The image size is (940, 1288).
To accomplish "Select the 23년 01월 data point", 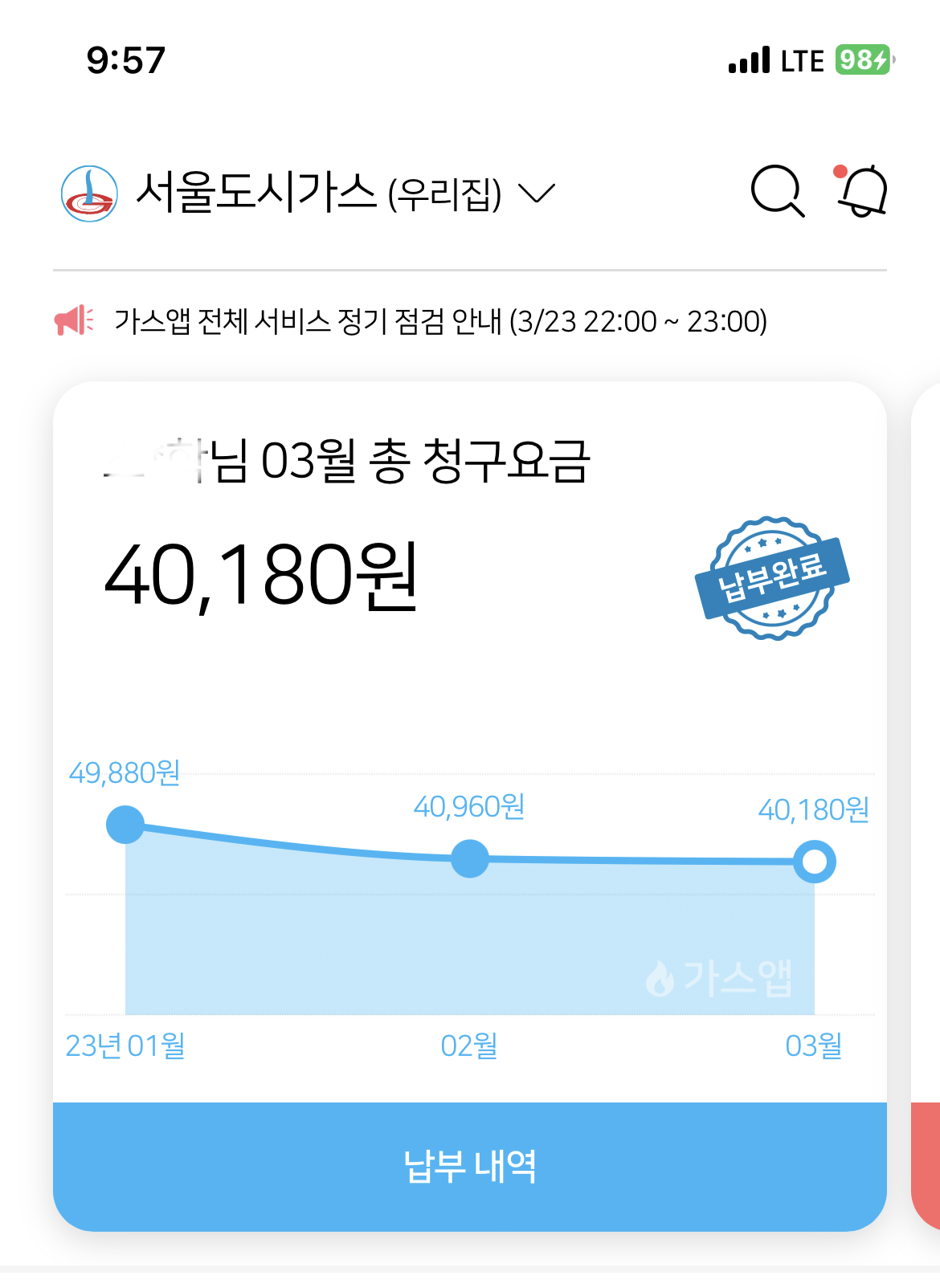I will coord(125,825).
